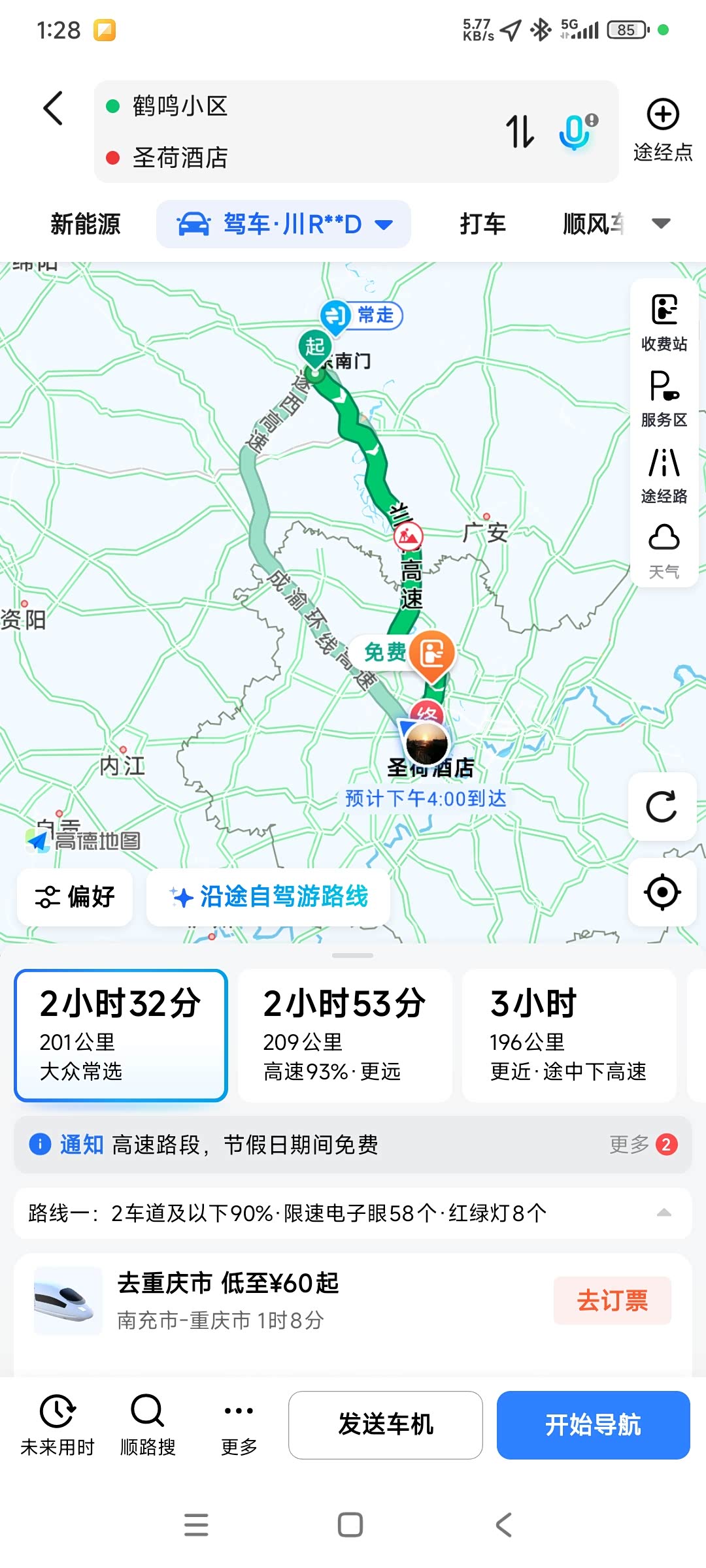Show 服务区 service areas along route
The image size is (706, 1568).
(x=664, y=398)
